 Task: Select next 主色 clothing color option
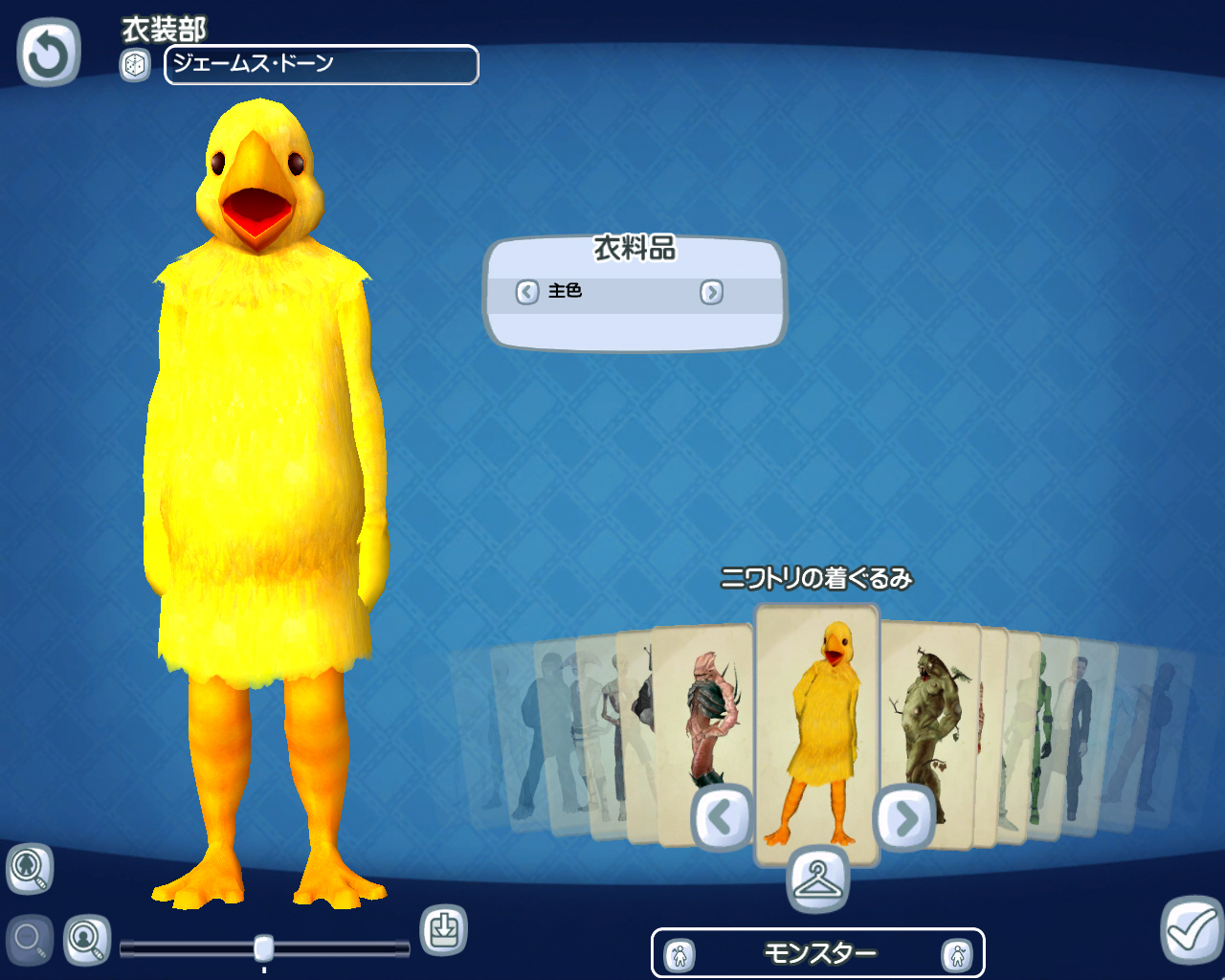711,292
